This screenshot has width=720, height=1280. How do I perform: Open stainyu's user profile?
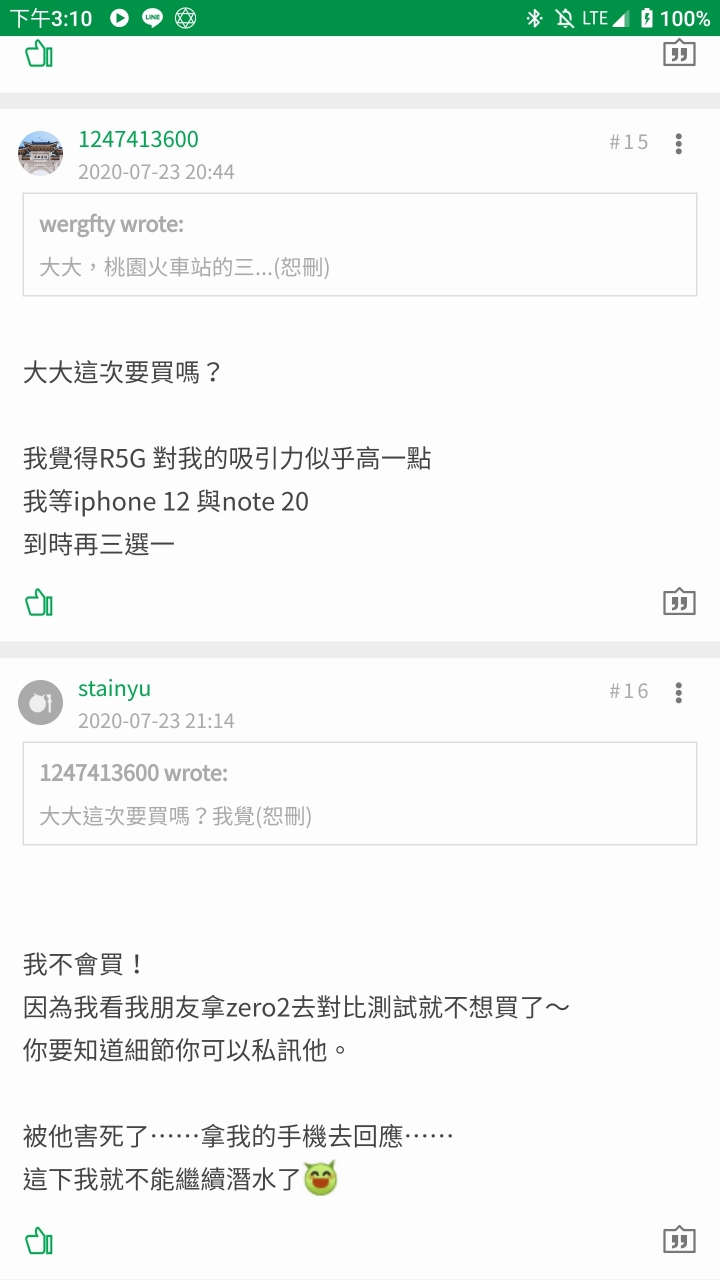114,688
